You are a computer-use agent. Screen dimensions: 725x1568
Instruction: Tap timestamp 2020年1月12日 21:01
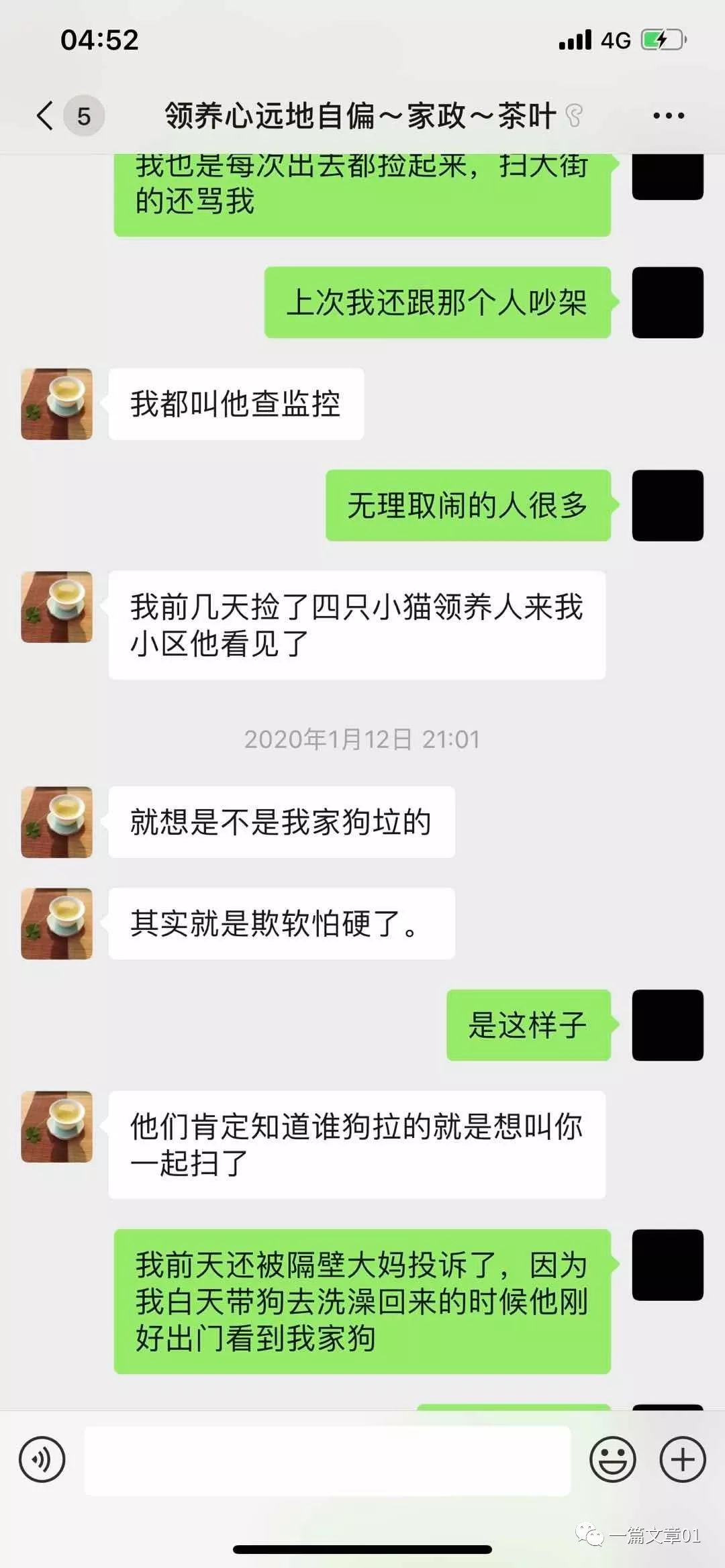(362, 739)
